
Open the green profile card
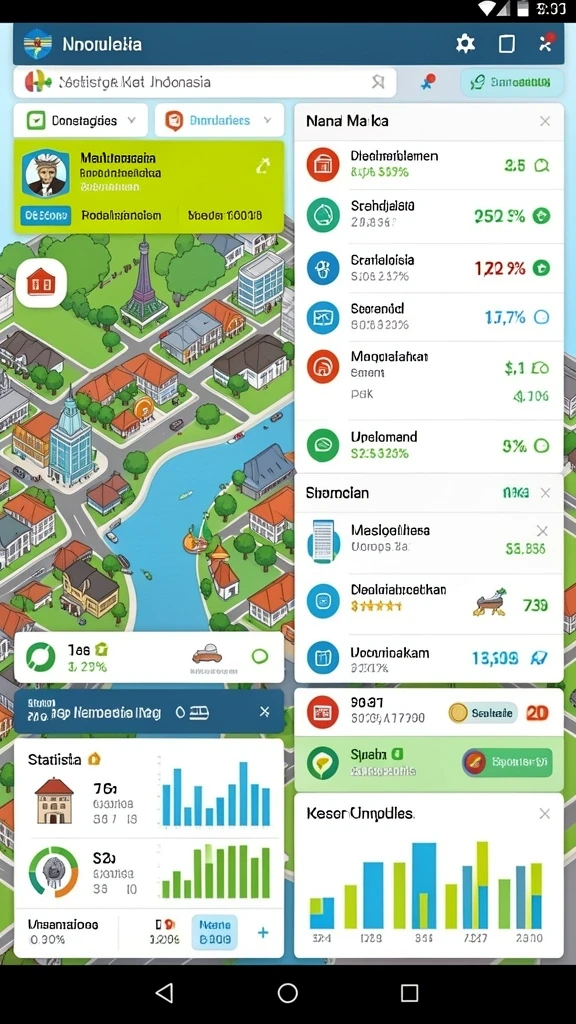click(149, 187)
